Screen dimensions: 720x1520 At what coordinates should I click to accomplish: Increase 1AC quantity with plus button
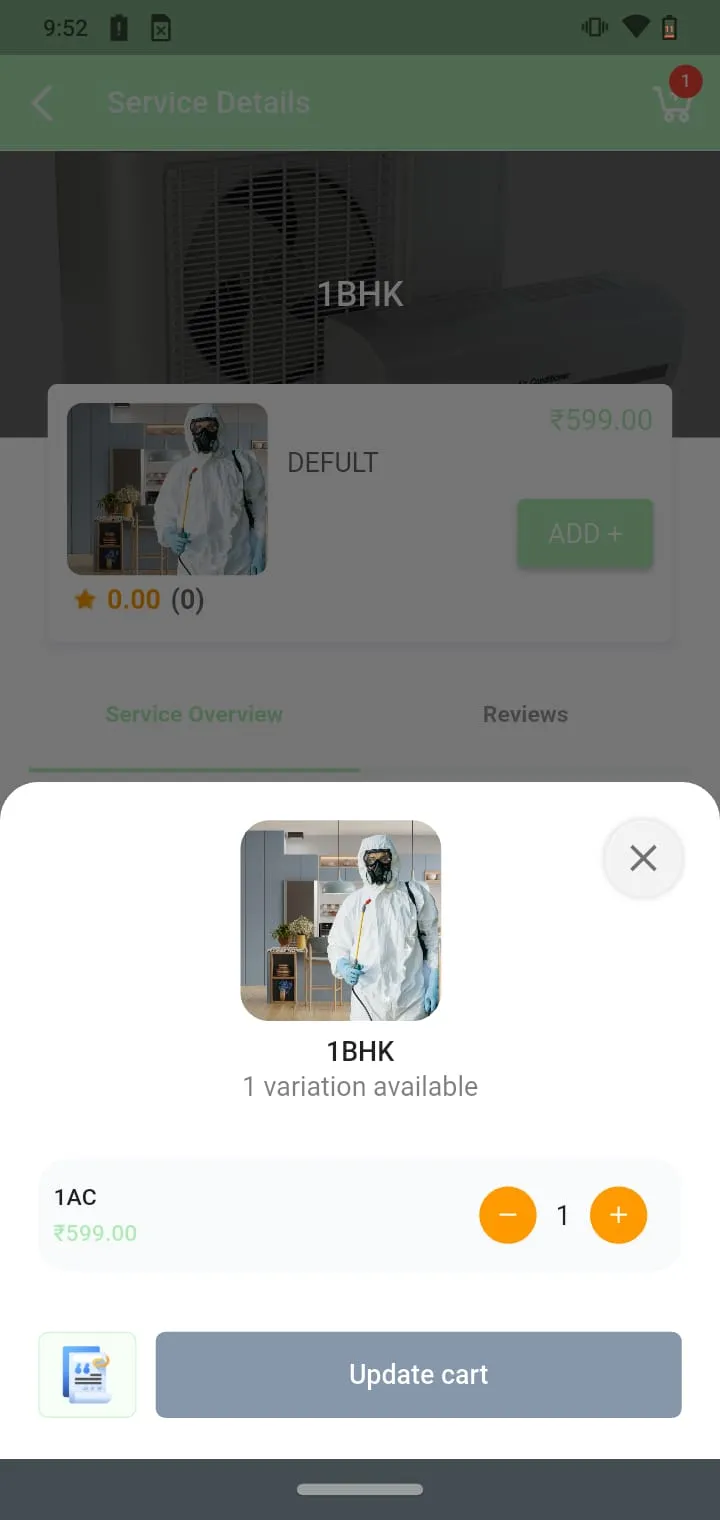[618, 1215]
